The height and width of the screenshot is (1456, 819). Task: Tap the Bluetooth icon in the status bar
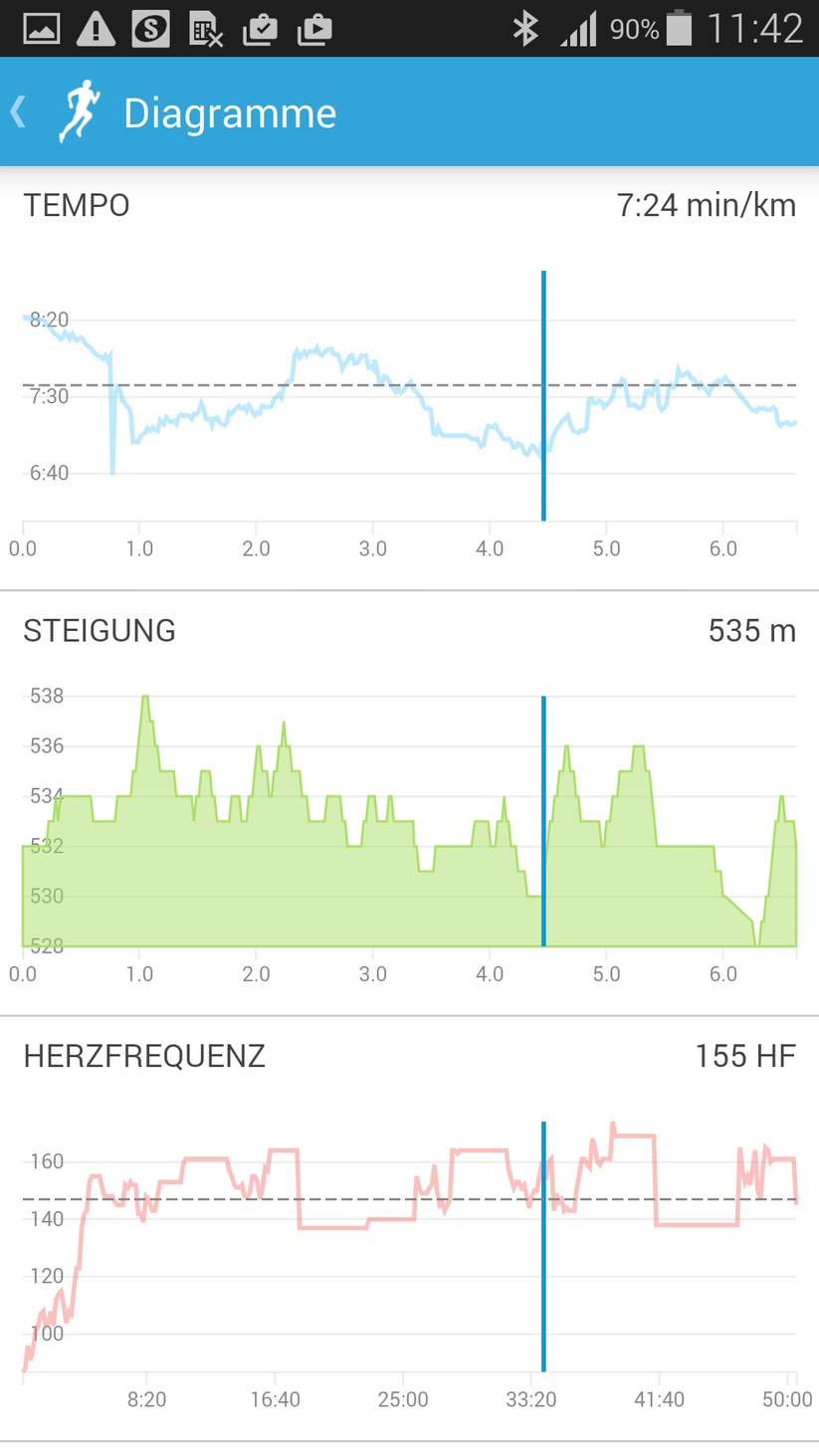pos(526,28)
